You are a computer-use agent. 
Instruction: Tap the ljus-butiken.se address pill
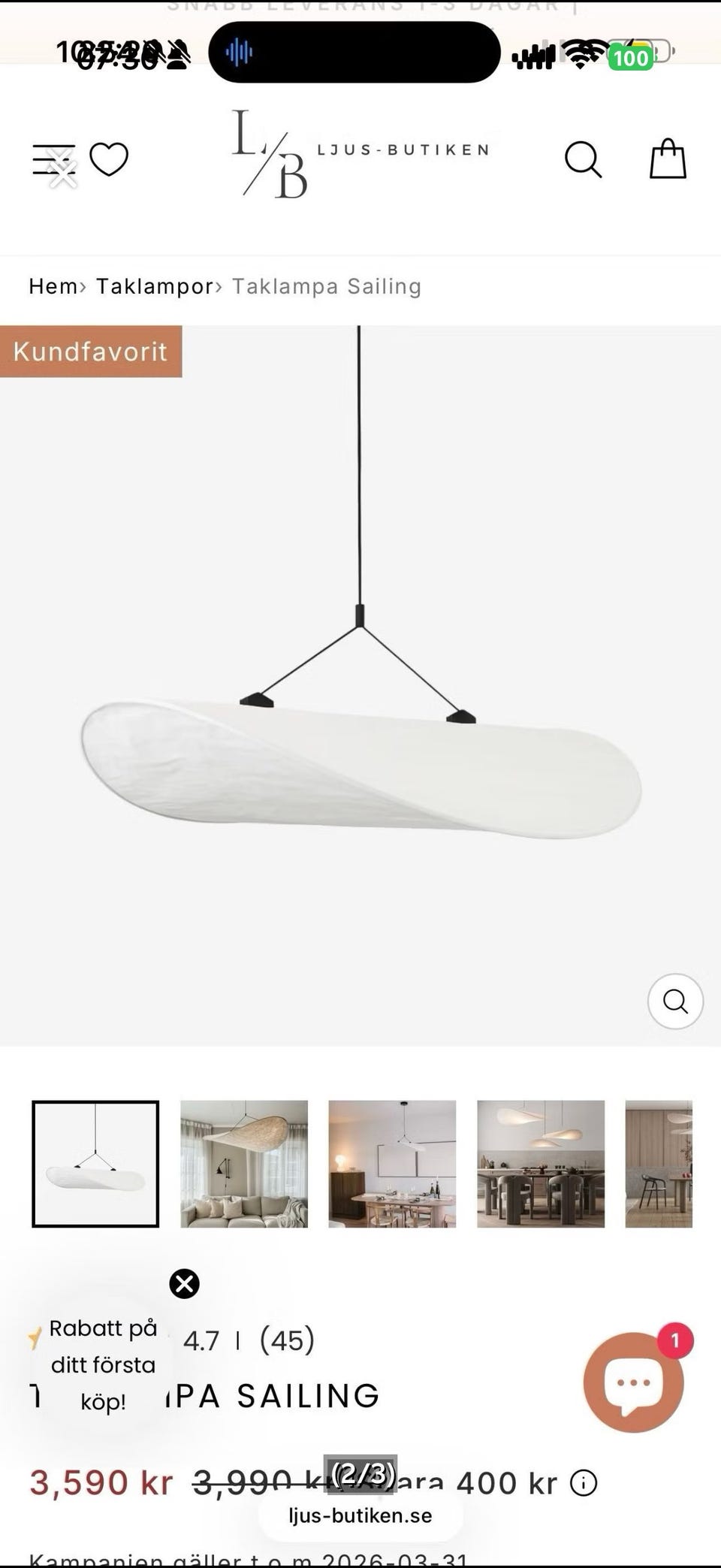(360, 1515)
